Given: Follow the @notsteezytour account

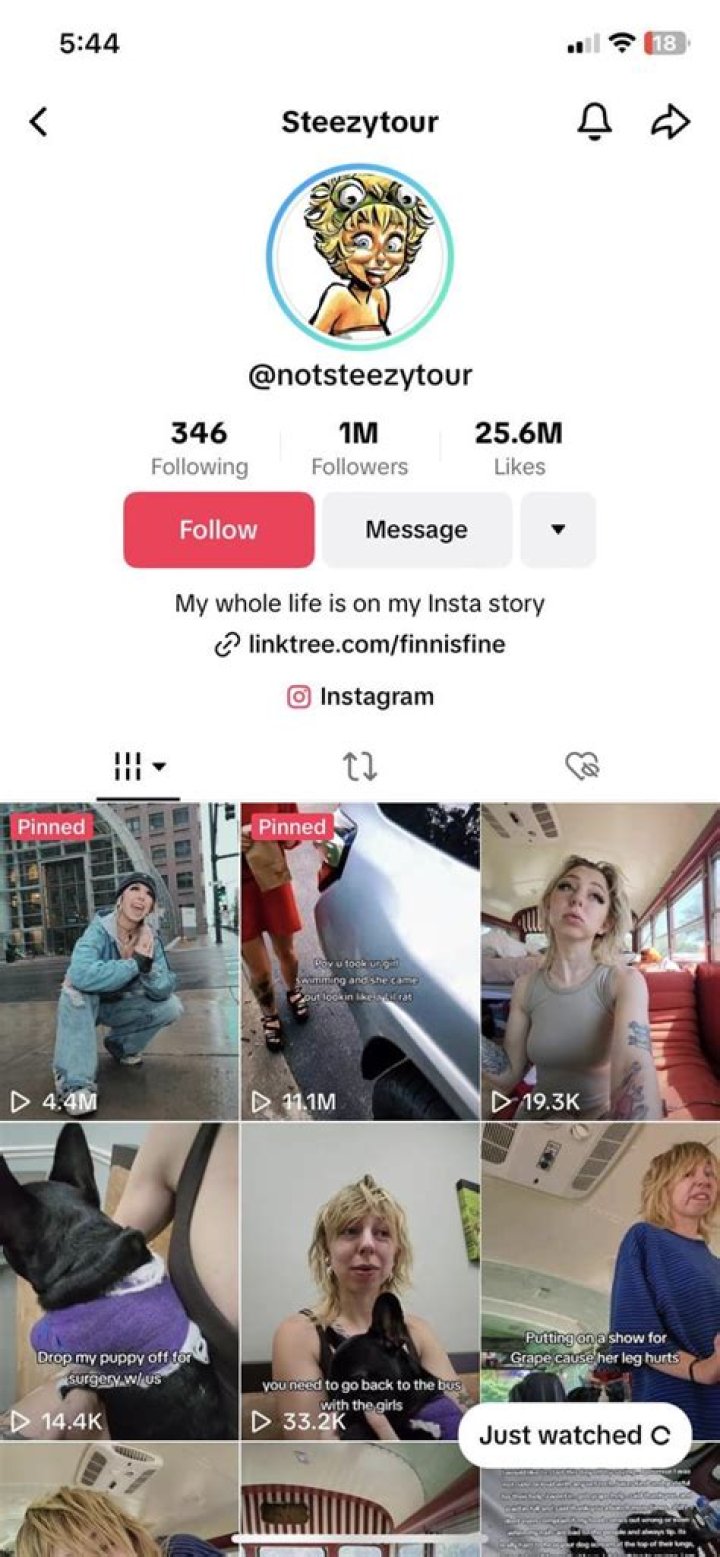Looking at the screenshot, I should pyautogui.click(x=218, y=530).
